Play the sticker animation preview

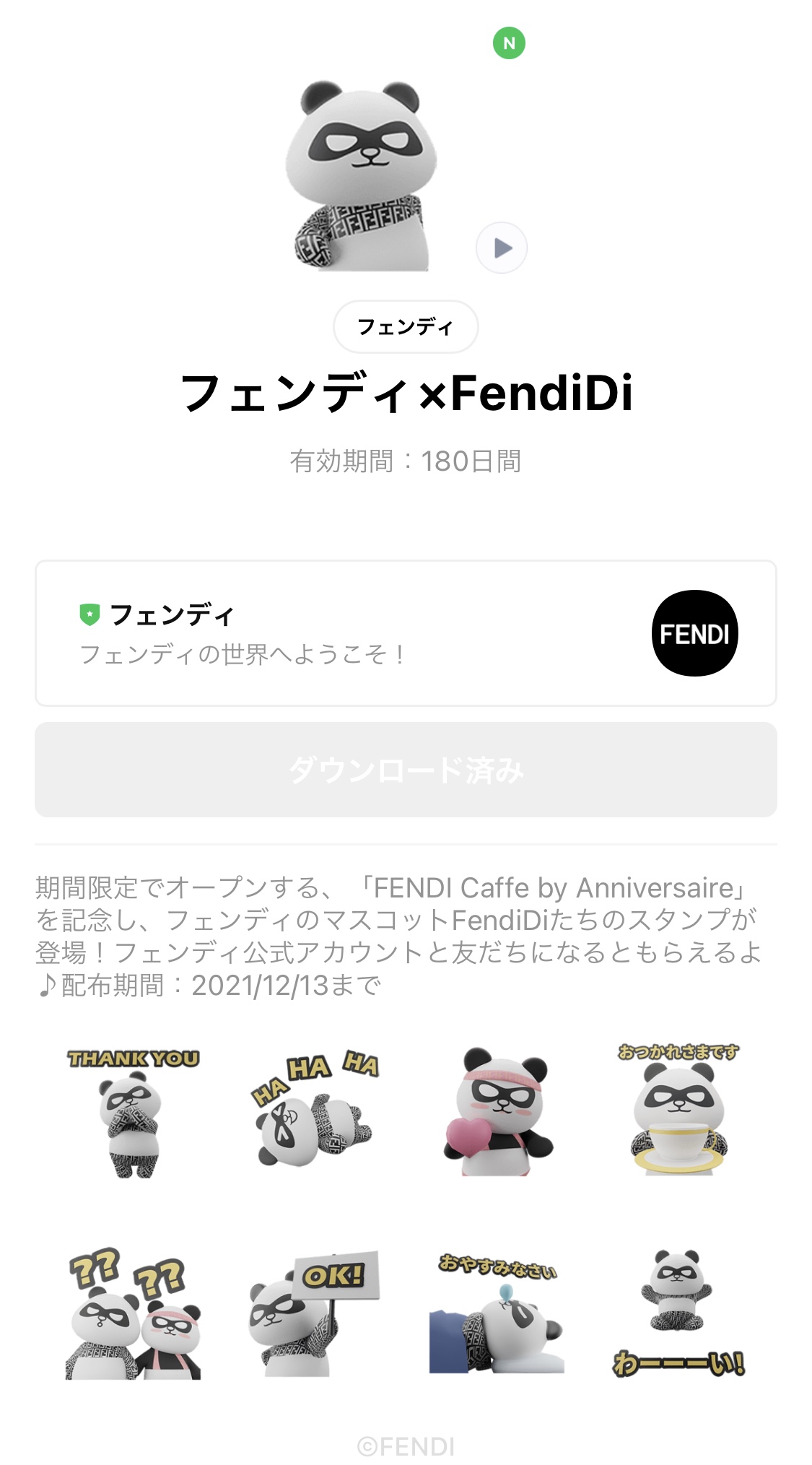click(x=501, y=248)
